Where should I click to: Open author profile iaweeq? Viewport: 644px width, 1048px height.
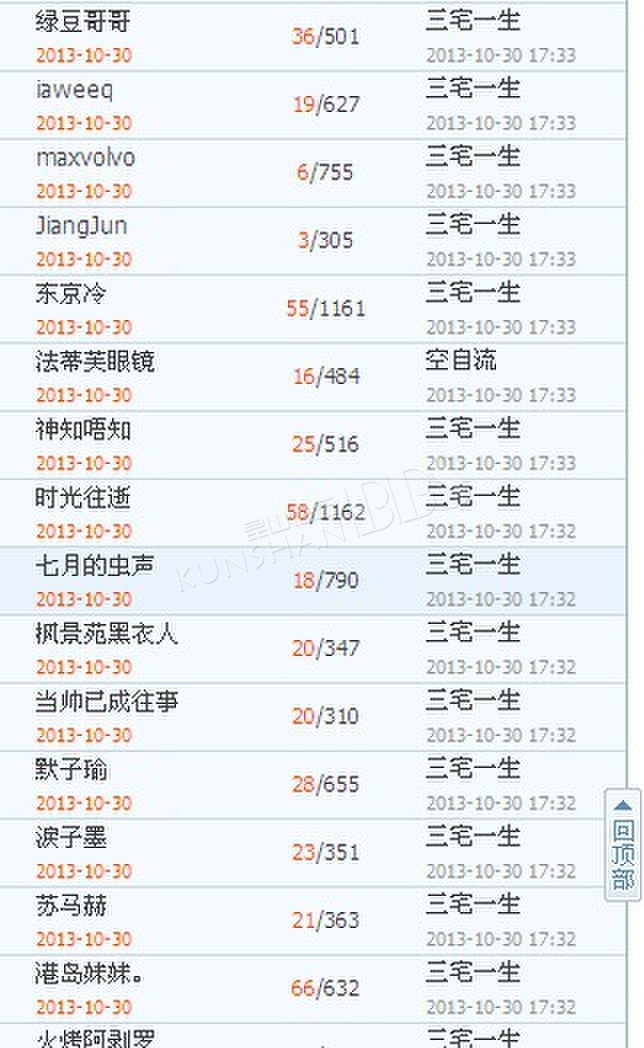[75, 90]
